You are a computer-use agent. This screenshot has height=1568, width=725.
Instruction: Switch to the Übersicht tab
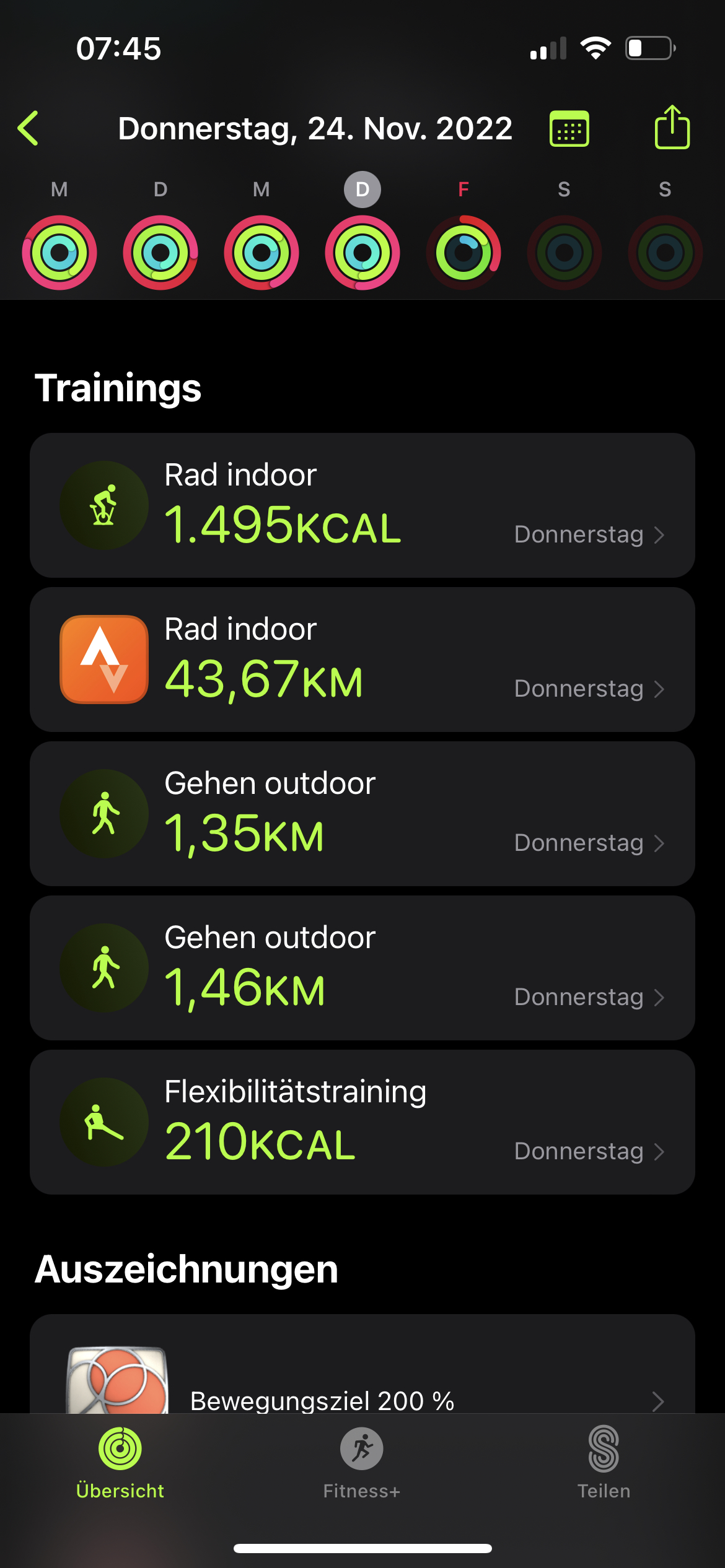tap(120, 1463)
